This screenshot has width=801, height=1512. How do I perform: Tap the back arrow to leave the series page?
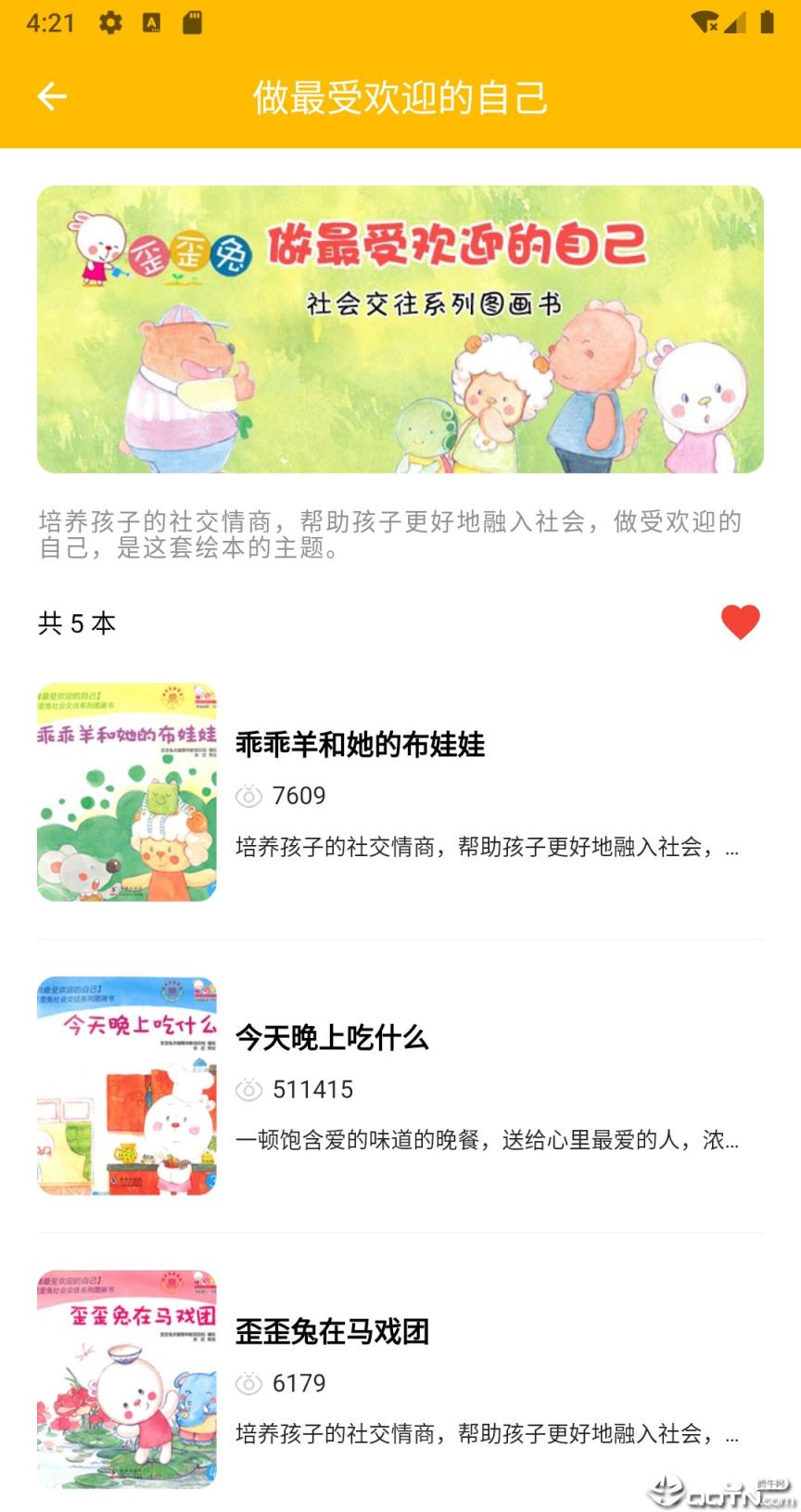point(51,96)
